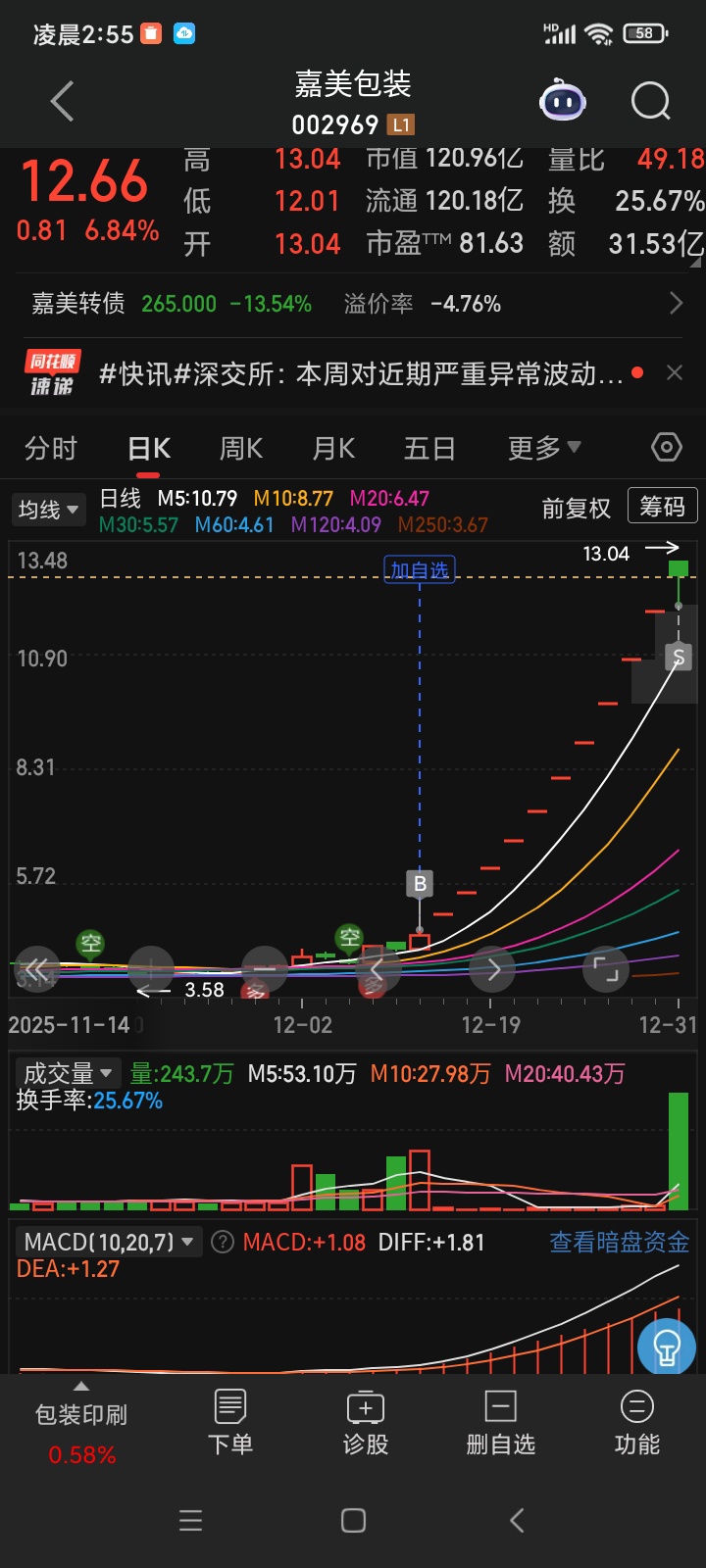
Task: Open the MACD parameter dropdown
Action: tap(108, 1243)
